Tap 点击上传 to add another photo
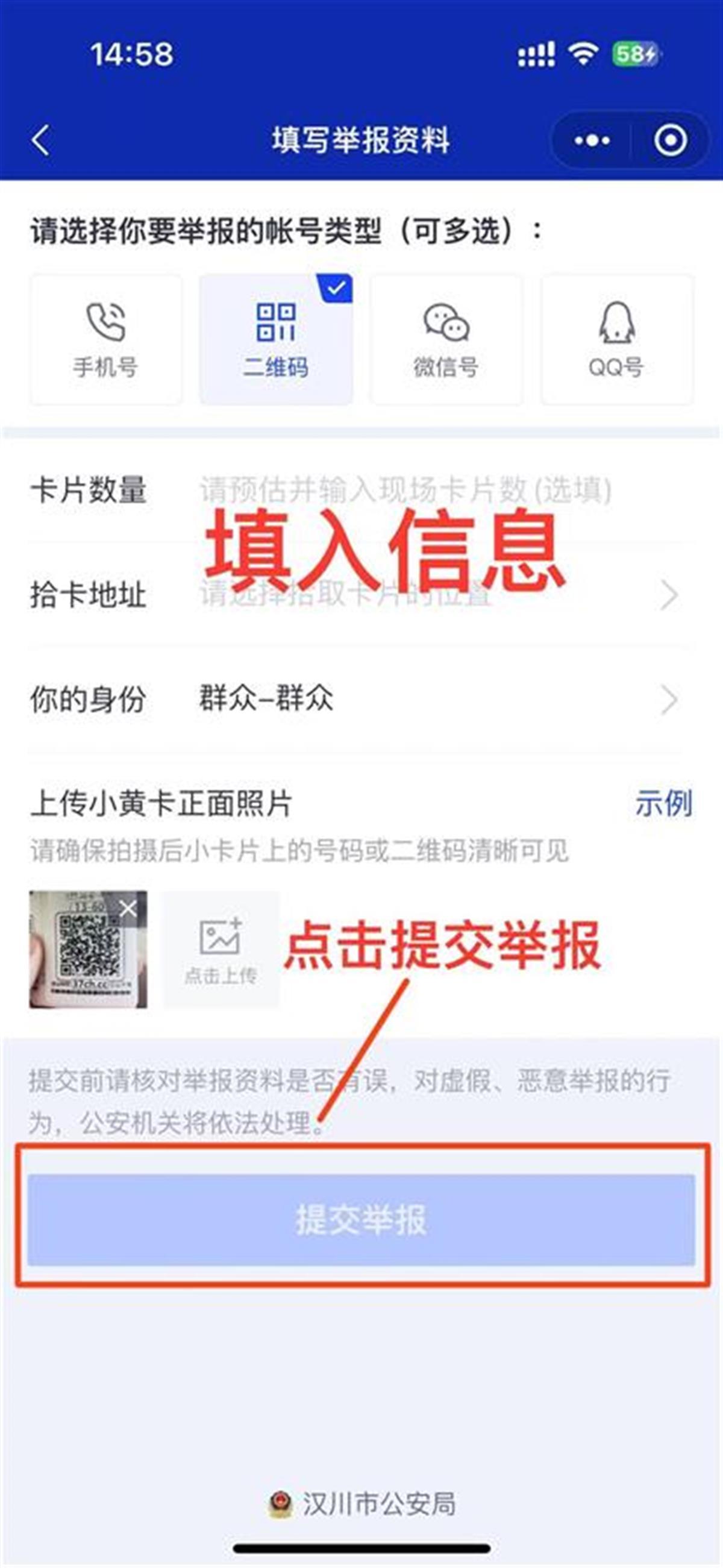The width and height of the screenshot is (723, 1568). [x=221, y=950]
